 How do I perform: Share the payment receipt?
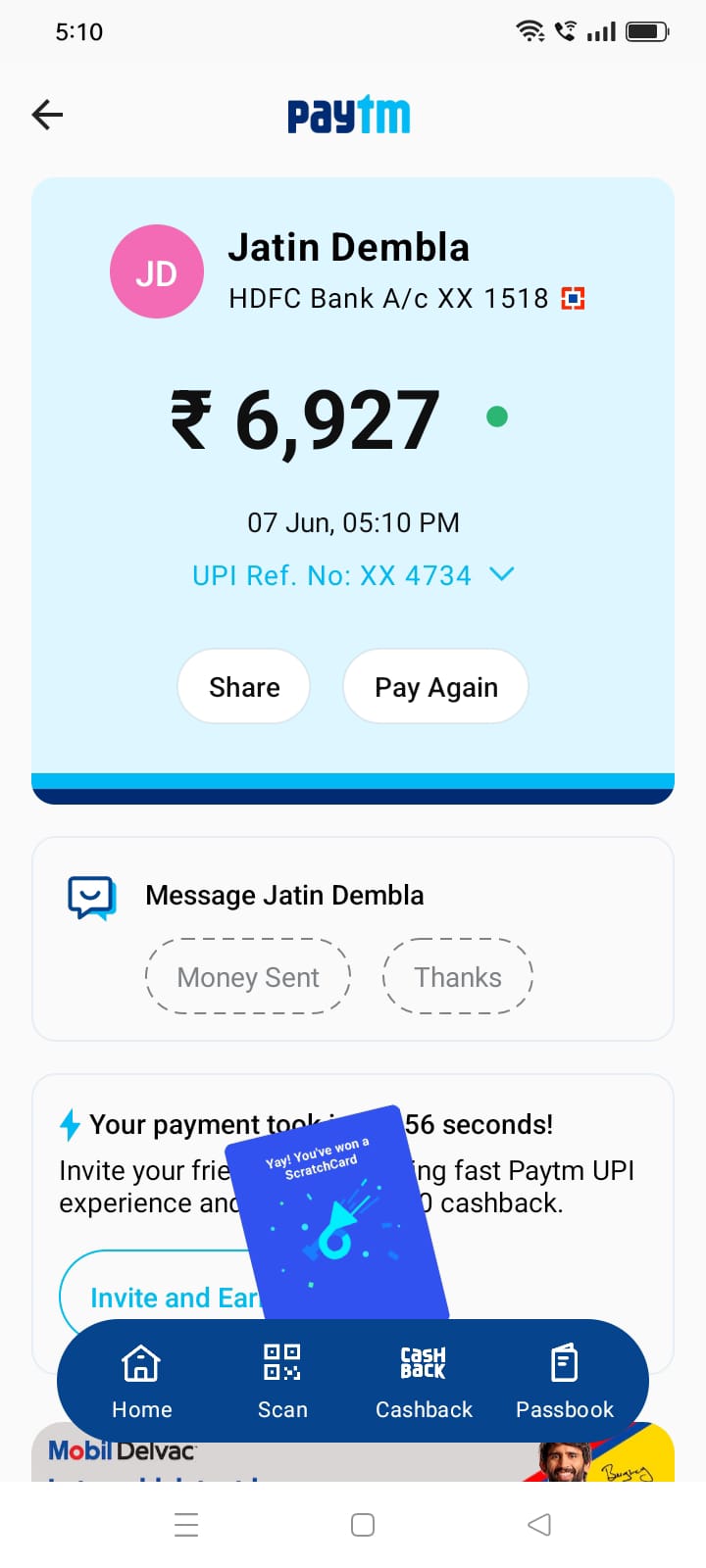[244, 687]
